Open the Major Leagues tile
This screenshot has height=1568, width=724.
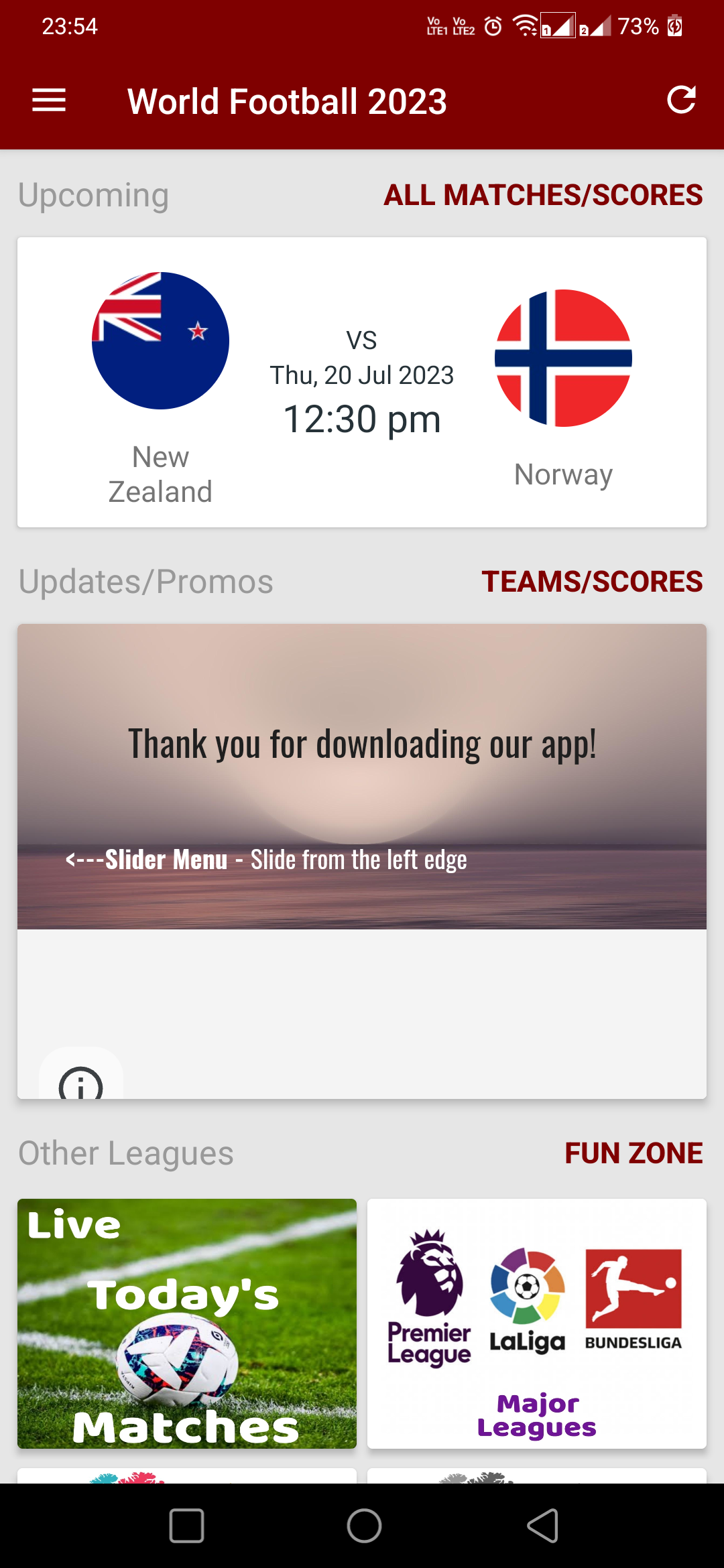click(537, 1323)
